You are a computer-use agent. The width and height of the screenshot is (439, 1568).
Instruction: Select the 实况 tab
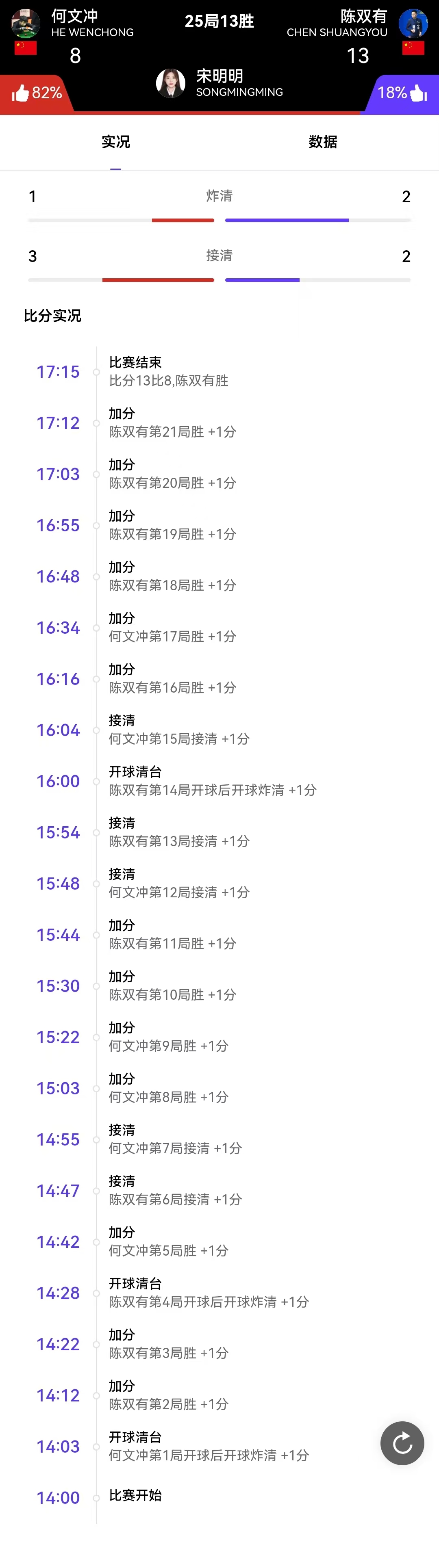click(116, 142)
